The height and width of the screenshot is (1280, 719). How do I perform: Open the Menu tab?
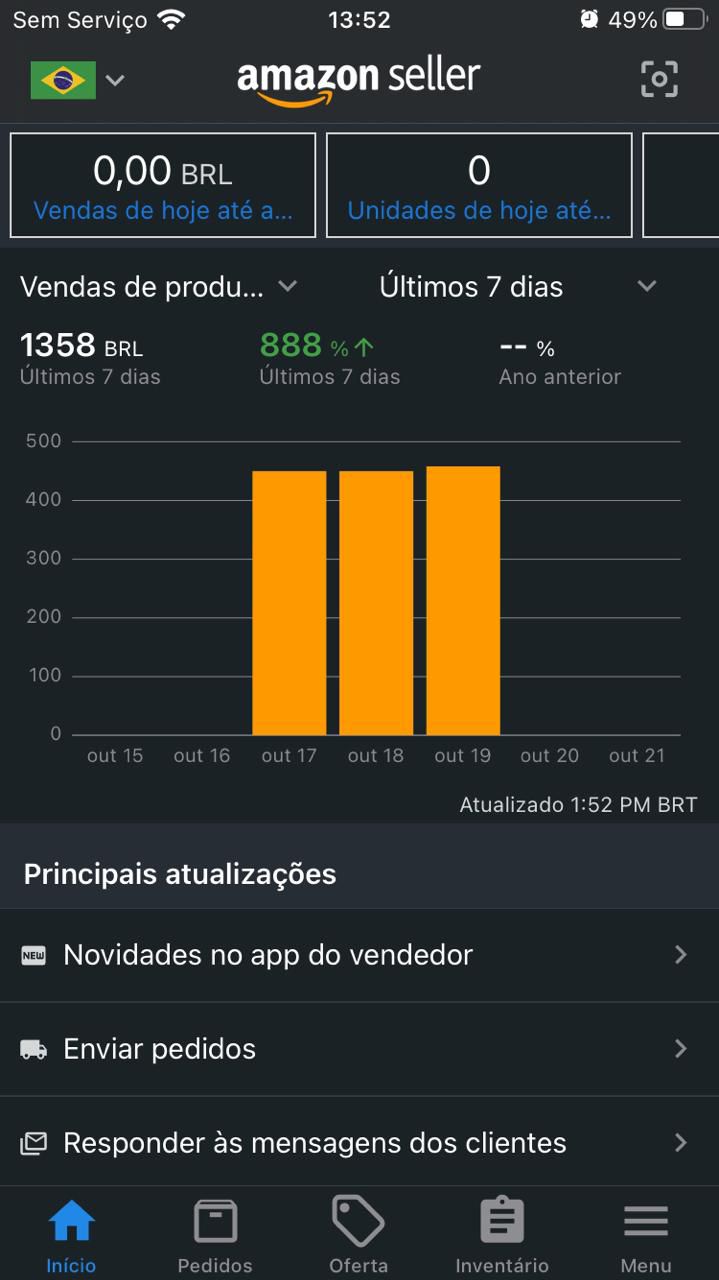coord(646,1236)
